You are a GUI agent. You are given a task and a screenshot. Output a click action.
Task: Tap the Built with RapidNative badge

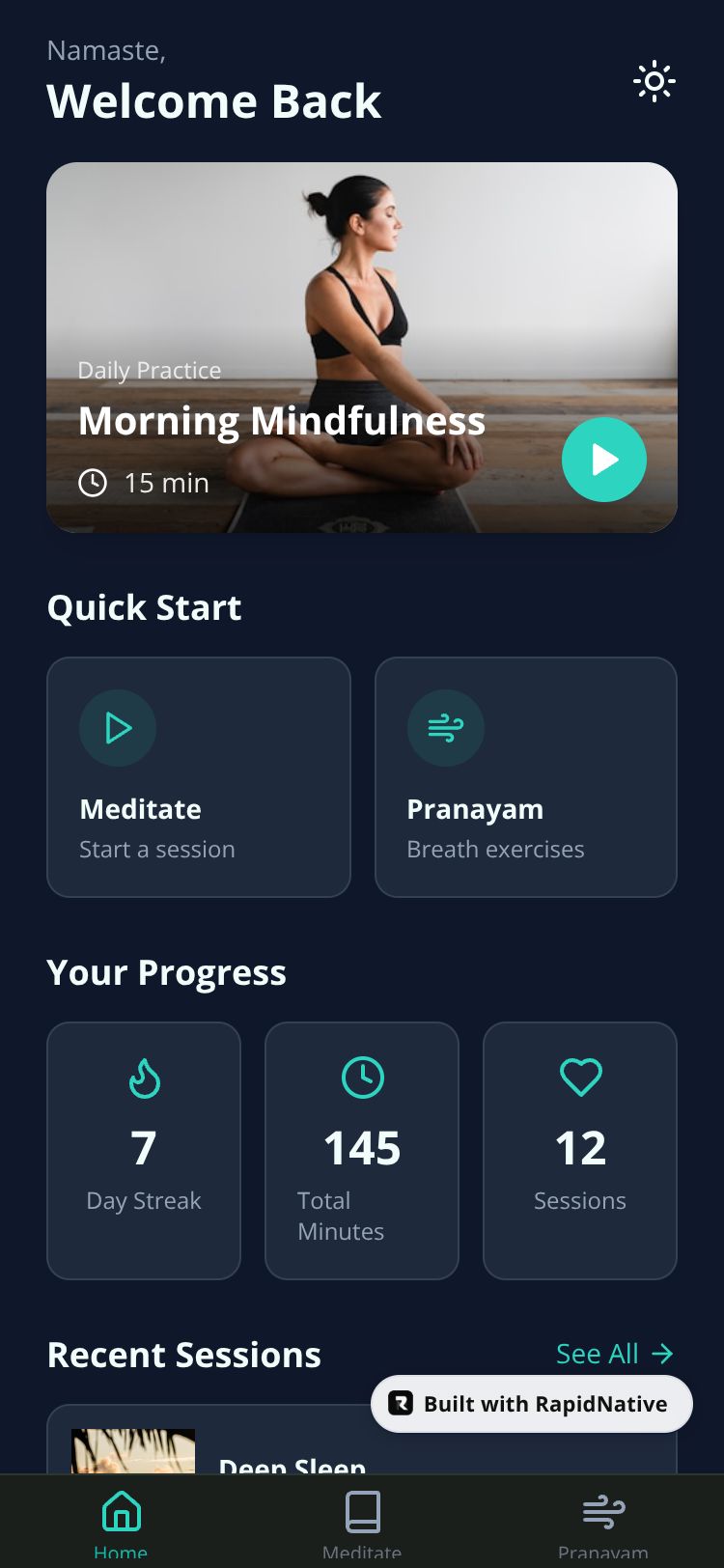[532, 1404]
